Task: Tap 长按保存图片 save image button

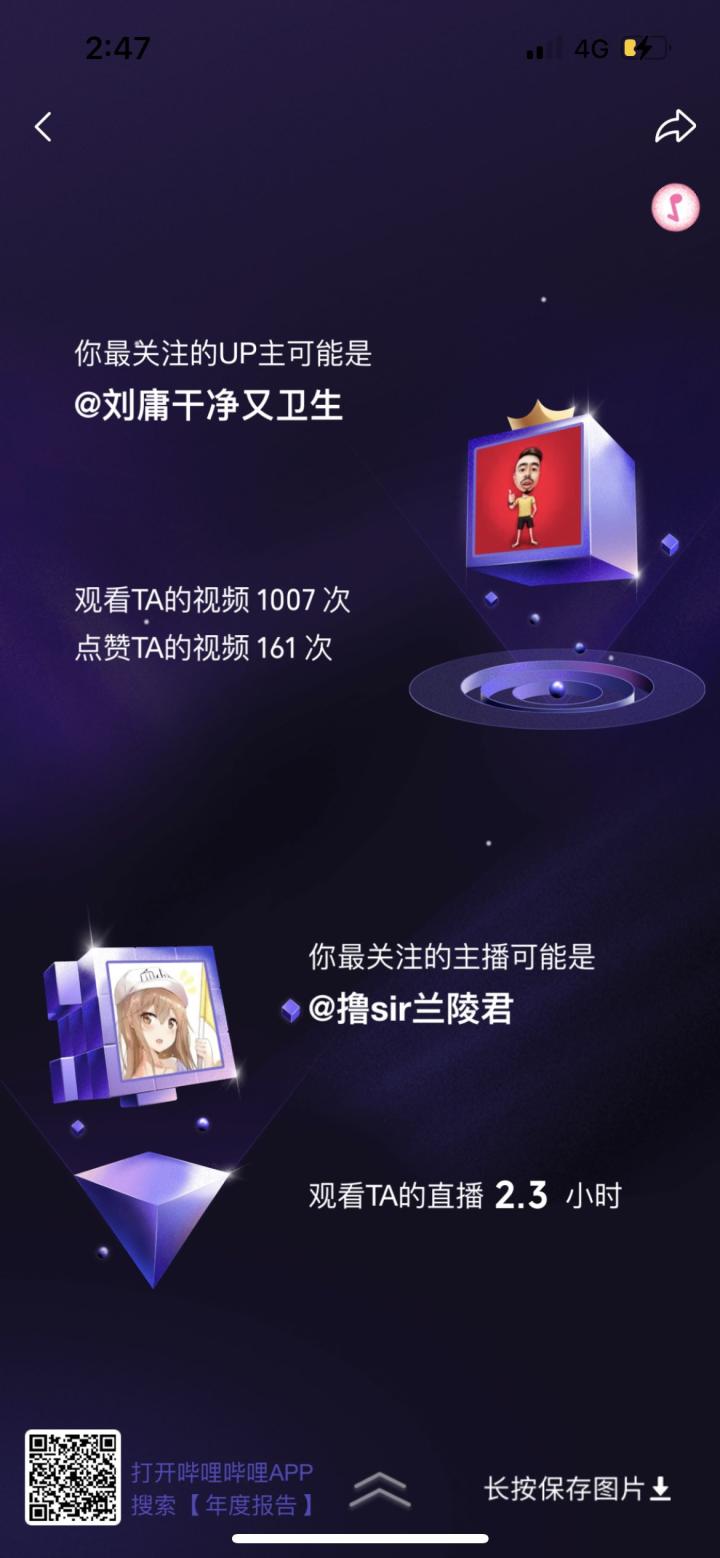Action: [x=577, y=1489]
